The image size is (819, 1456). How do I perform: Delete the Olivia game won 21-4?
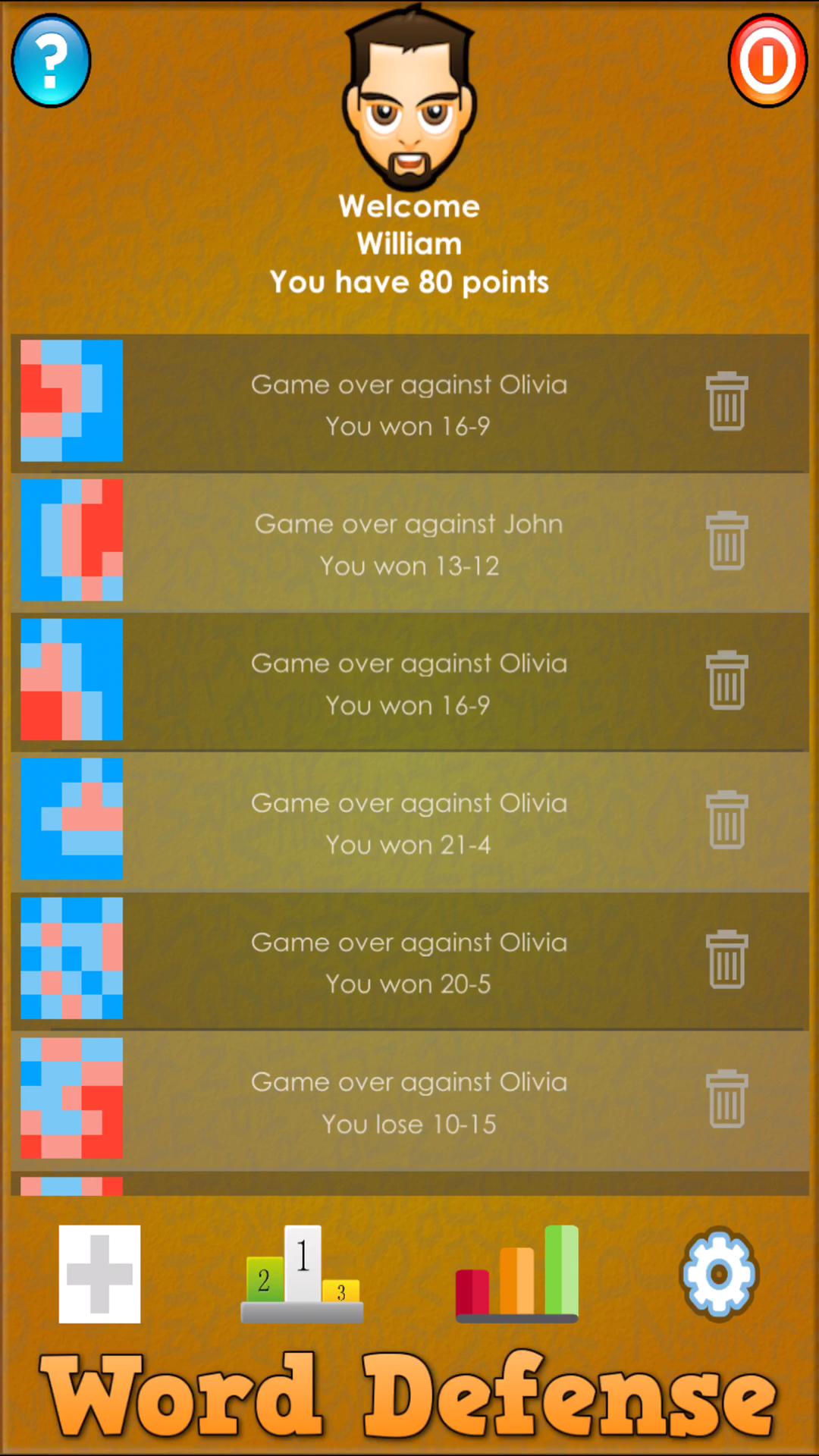(x=726, y=820)
